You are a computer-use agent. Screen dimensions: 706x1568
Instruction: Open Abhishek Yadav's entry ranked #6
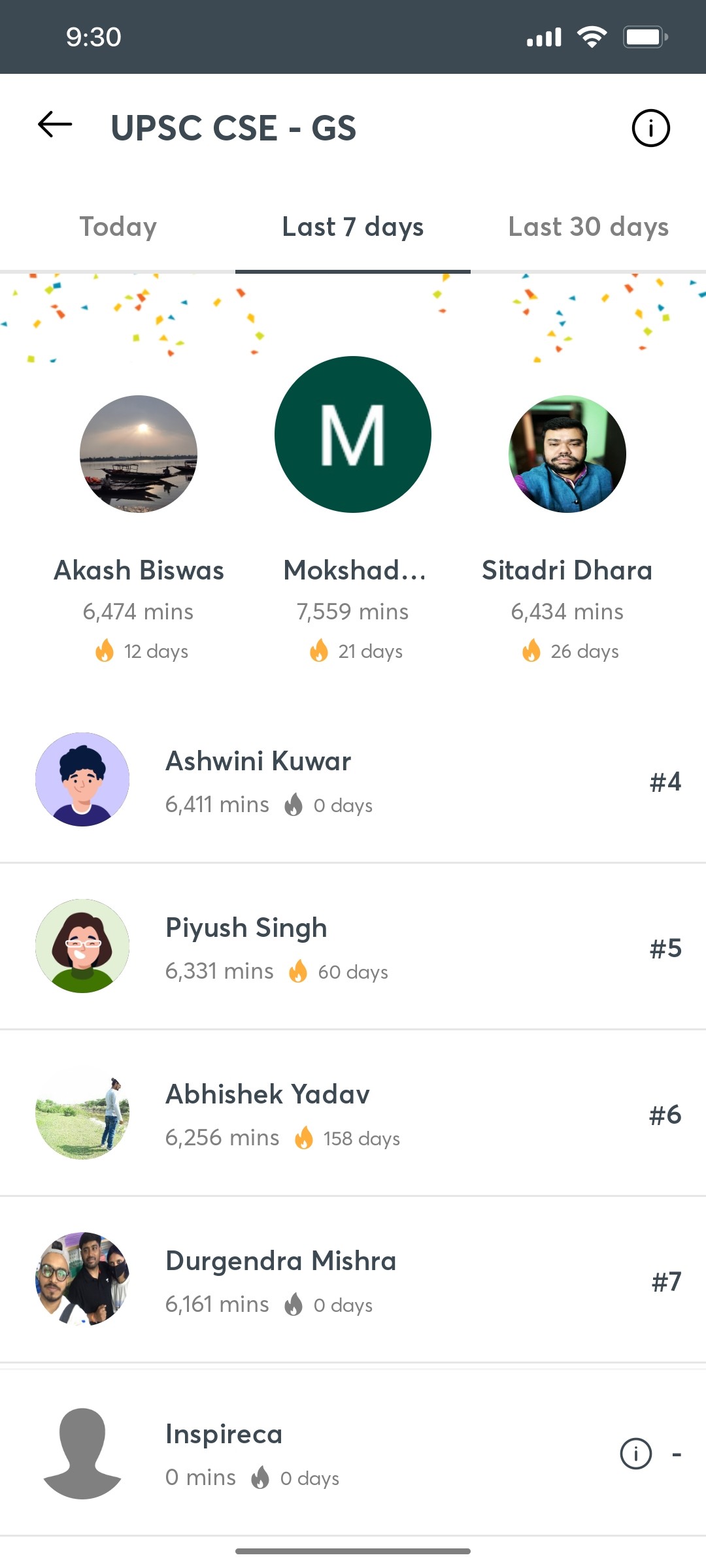353,1113
